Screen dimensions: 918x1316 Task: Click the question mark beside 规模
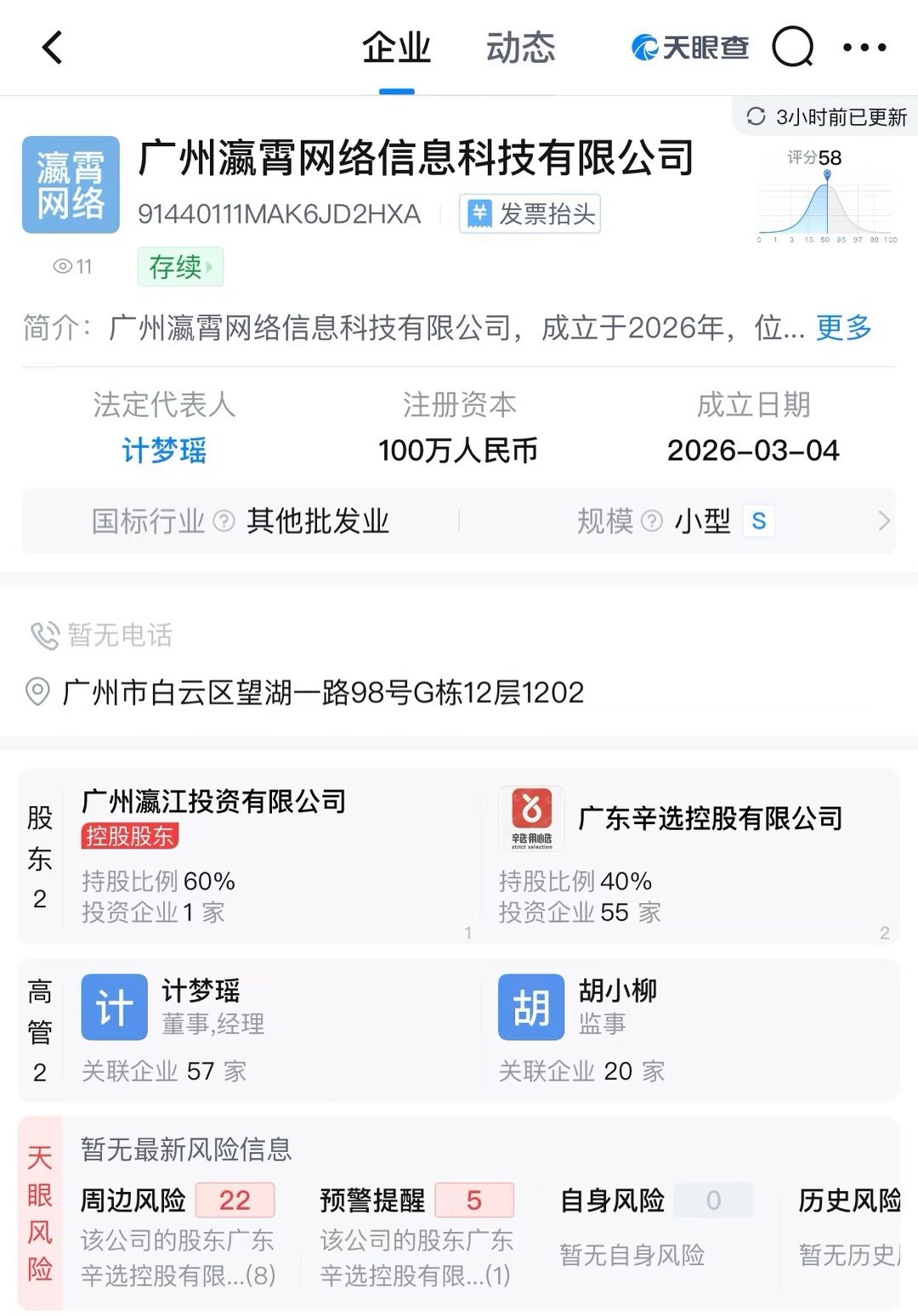[651, 522]
